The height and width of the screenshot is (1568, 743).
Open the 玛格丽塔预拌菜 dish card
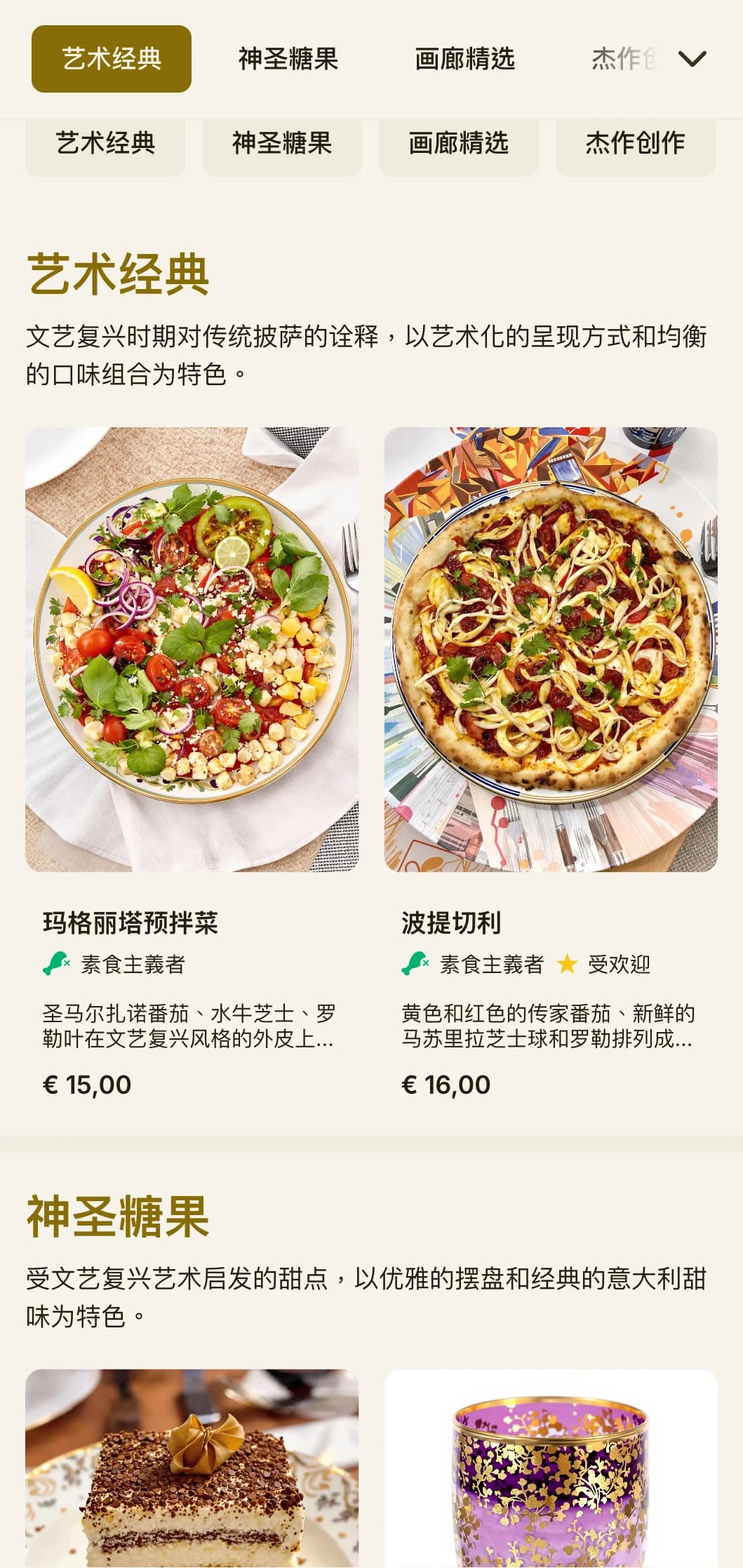click(192, 761)
